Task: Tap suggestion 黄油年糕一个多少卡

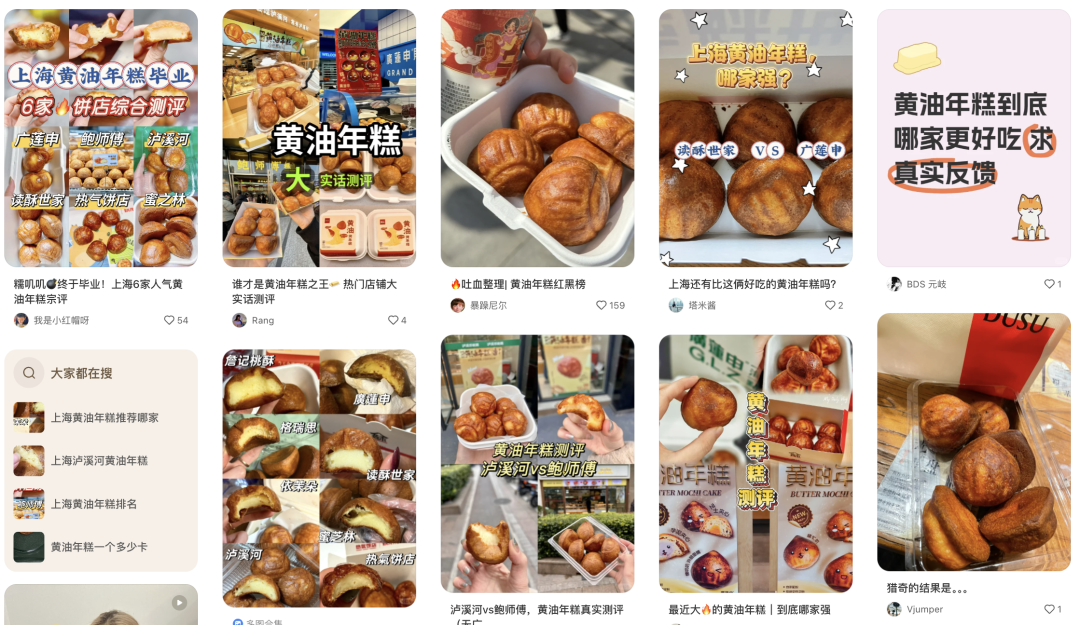Action: [99, 547]
